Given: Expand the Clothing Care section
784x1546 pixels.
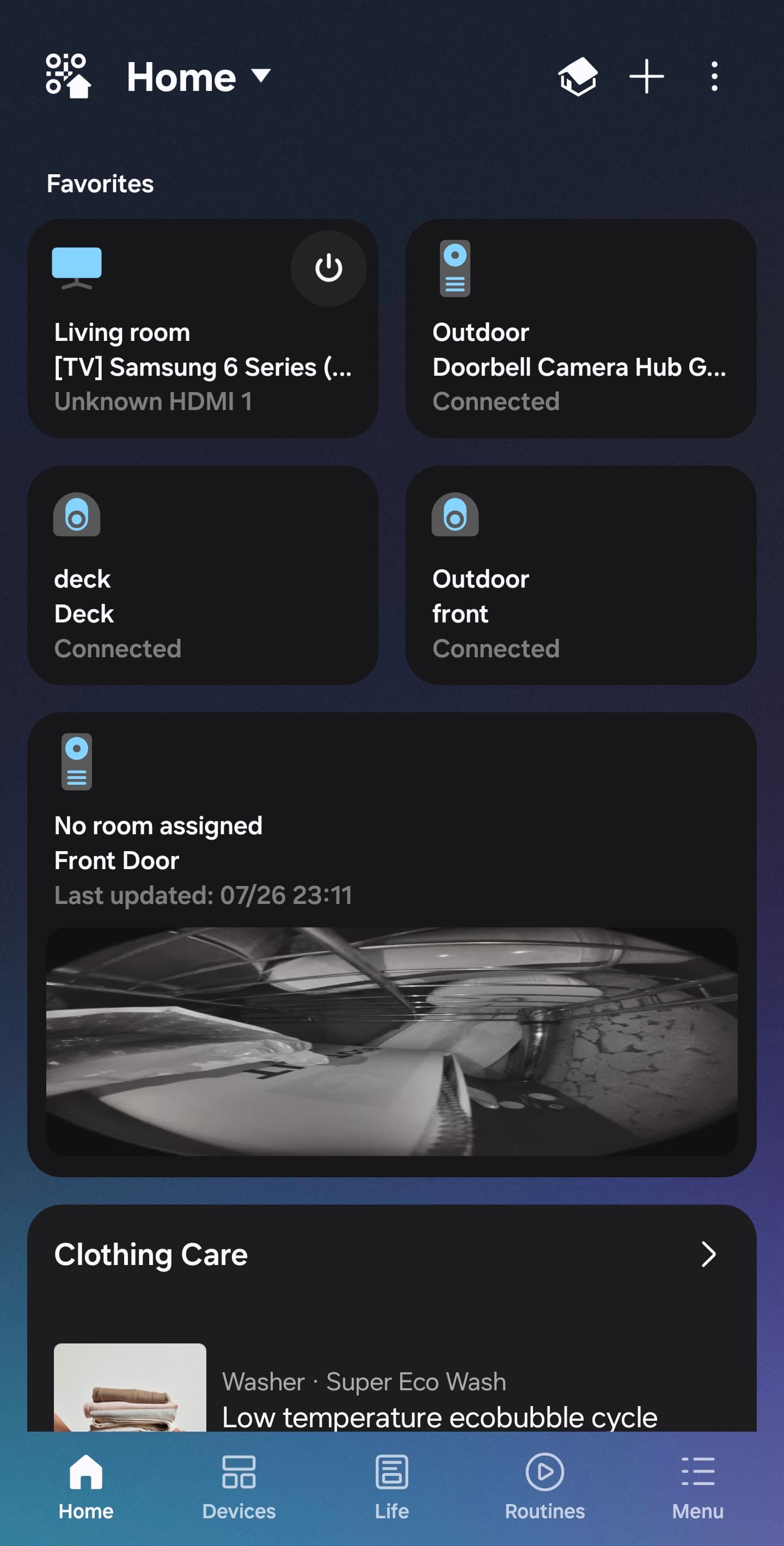Looking at the screenshot, I should tap(708, 1254).
